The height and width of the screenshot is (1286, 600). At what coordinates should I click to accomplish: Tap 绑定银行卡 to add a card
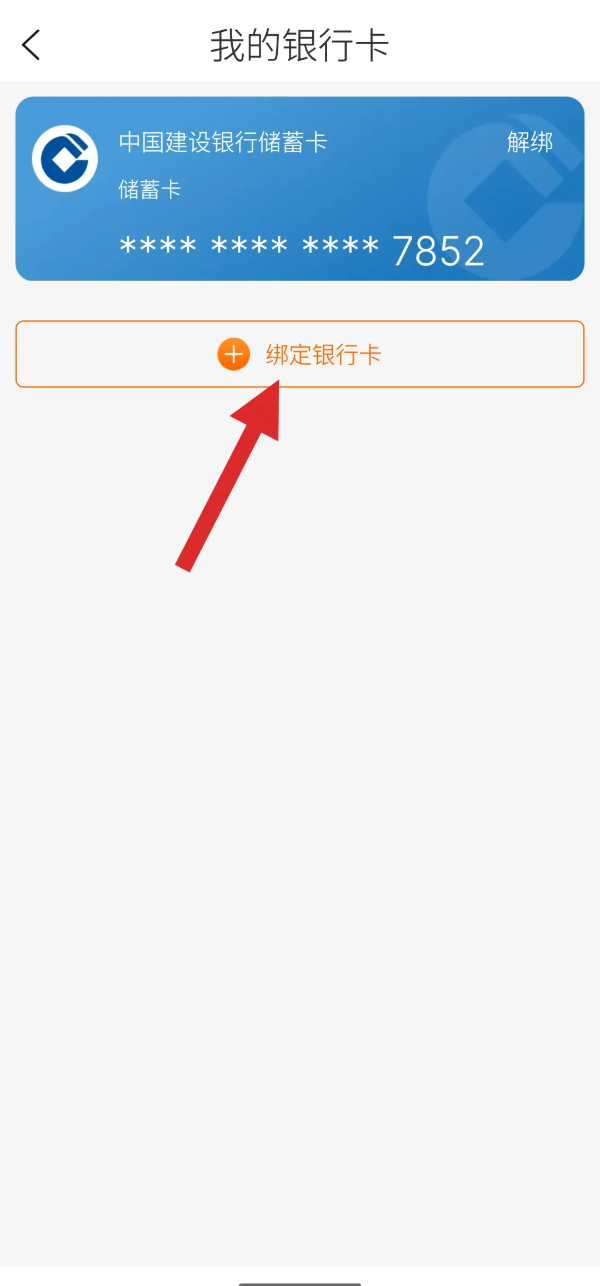[300, 354]
